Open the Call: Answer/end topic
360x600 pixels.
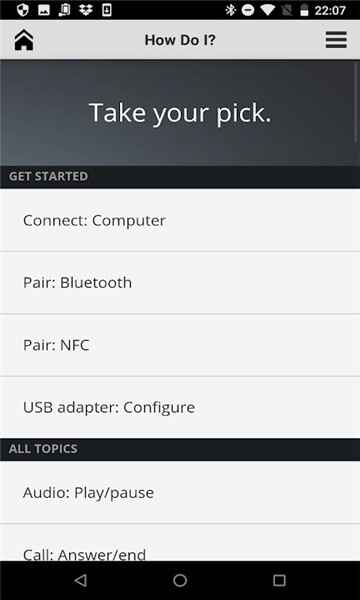pyautogui.click(x=180, y=543)
